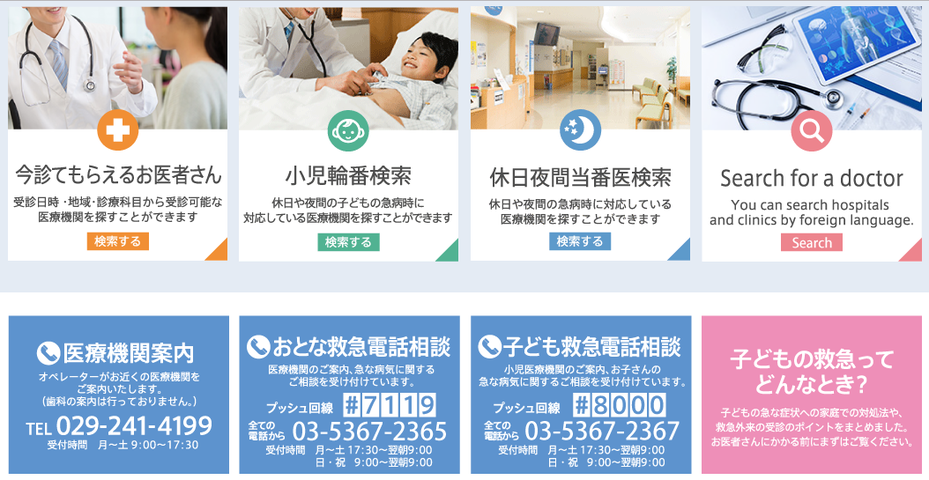Tap the Search button for foreign-language doctors

pyautogui.click(x=811, y=242)
